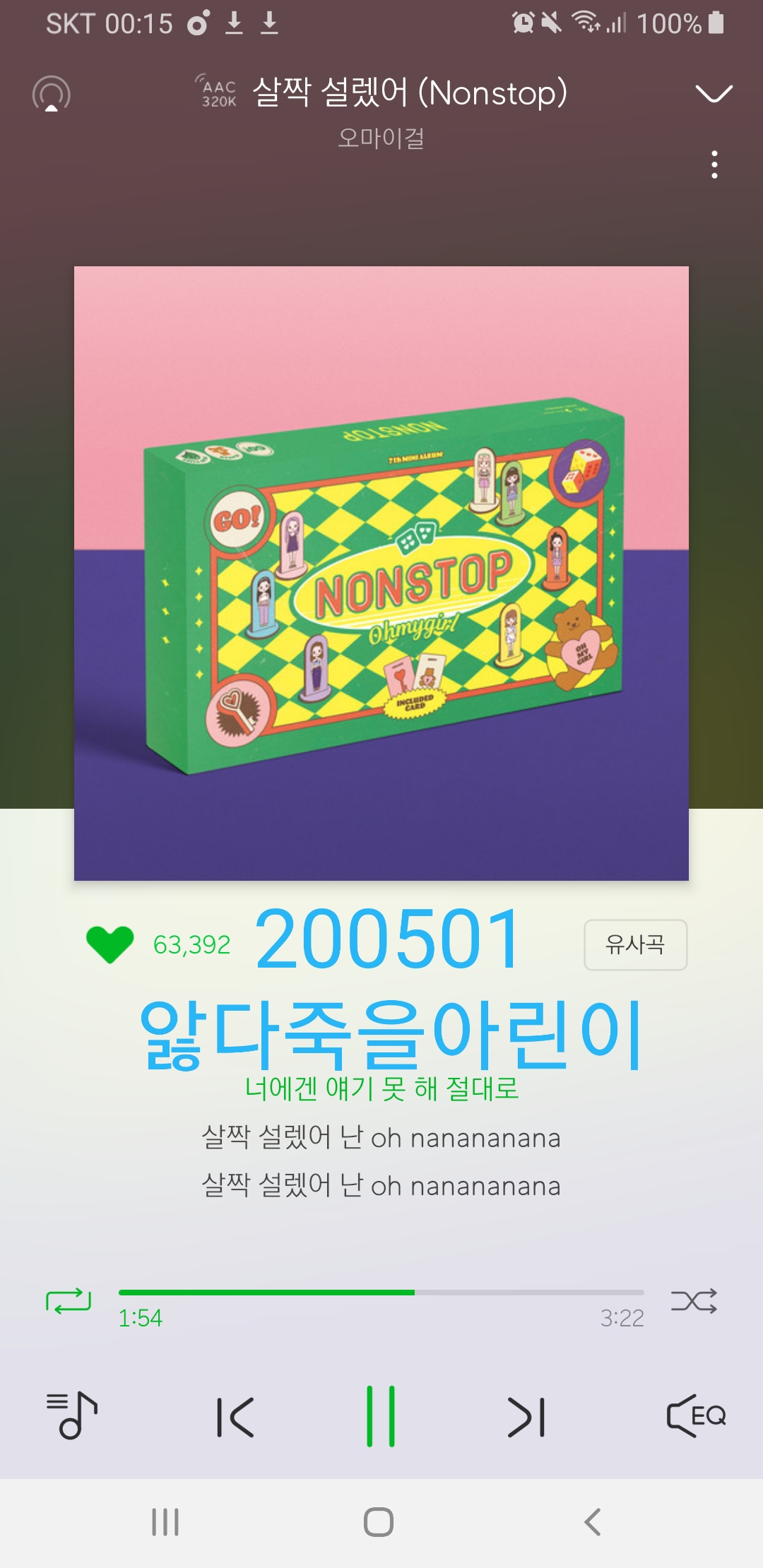Open the three-dot overflow menu

714,165
